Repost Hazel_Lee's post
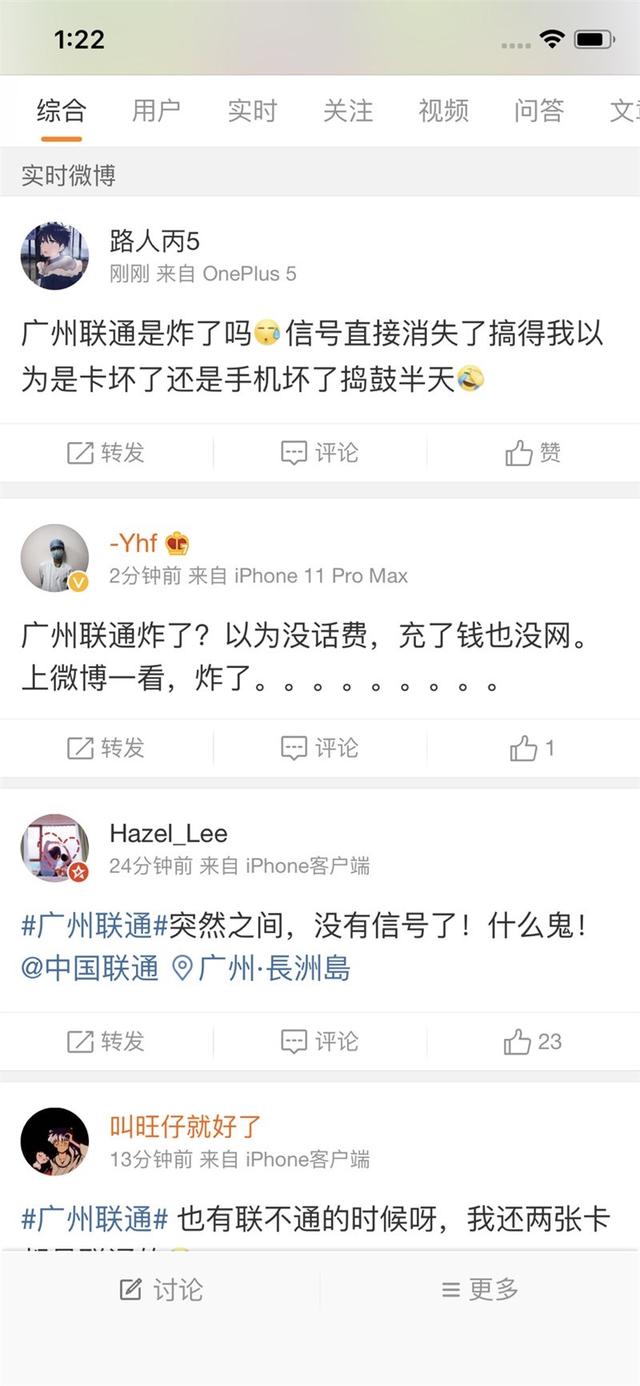Viewport: 640px width, 1386px height. [x=106, y=1042]
